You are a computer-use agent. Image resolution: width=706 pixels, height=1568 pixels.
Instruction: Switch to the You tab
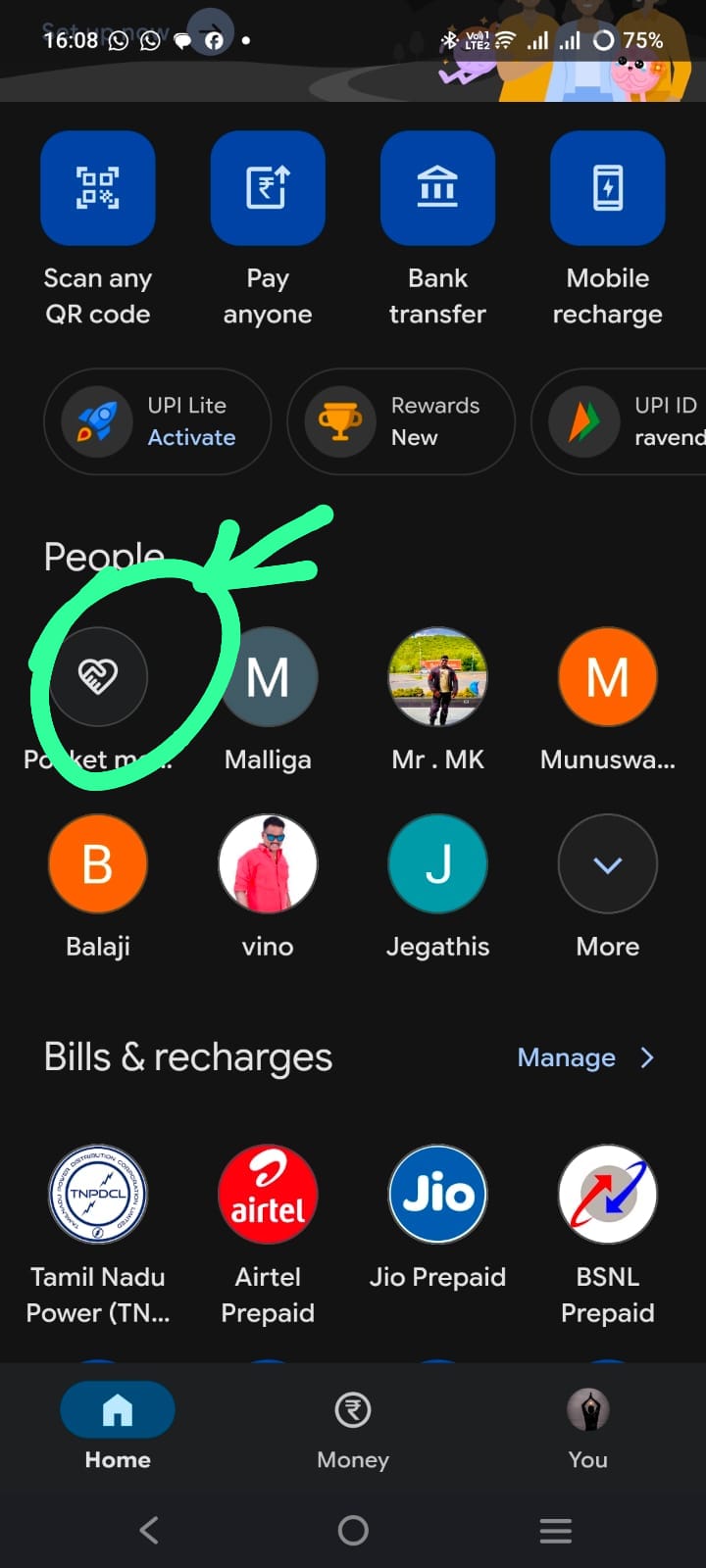(588, 1429)
